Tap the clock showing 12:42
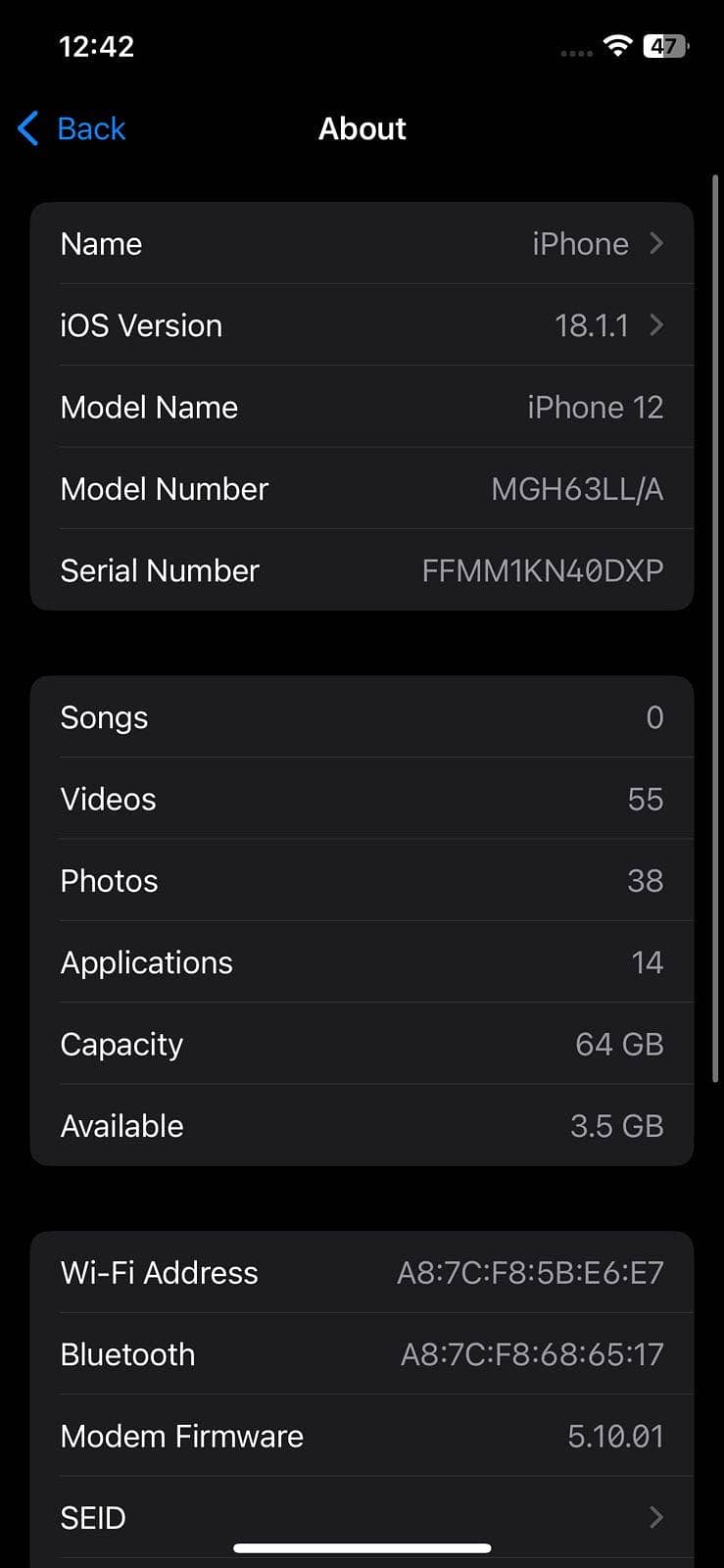Screen dimensions: 724x1568 pyautogui.click(x=95, y=45)
